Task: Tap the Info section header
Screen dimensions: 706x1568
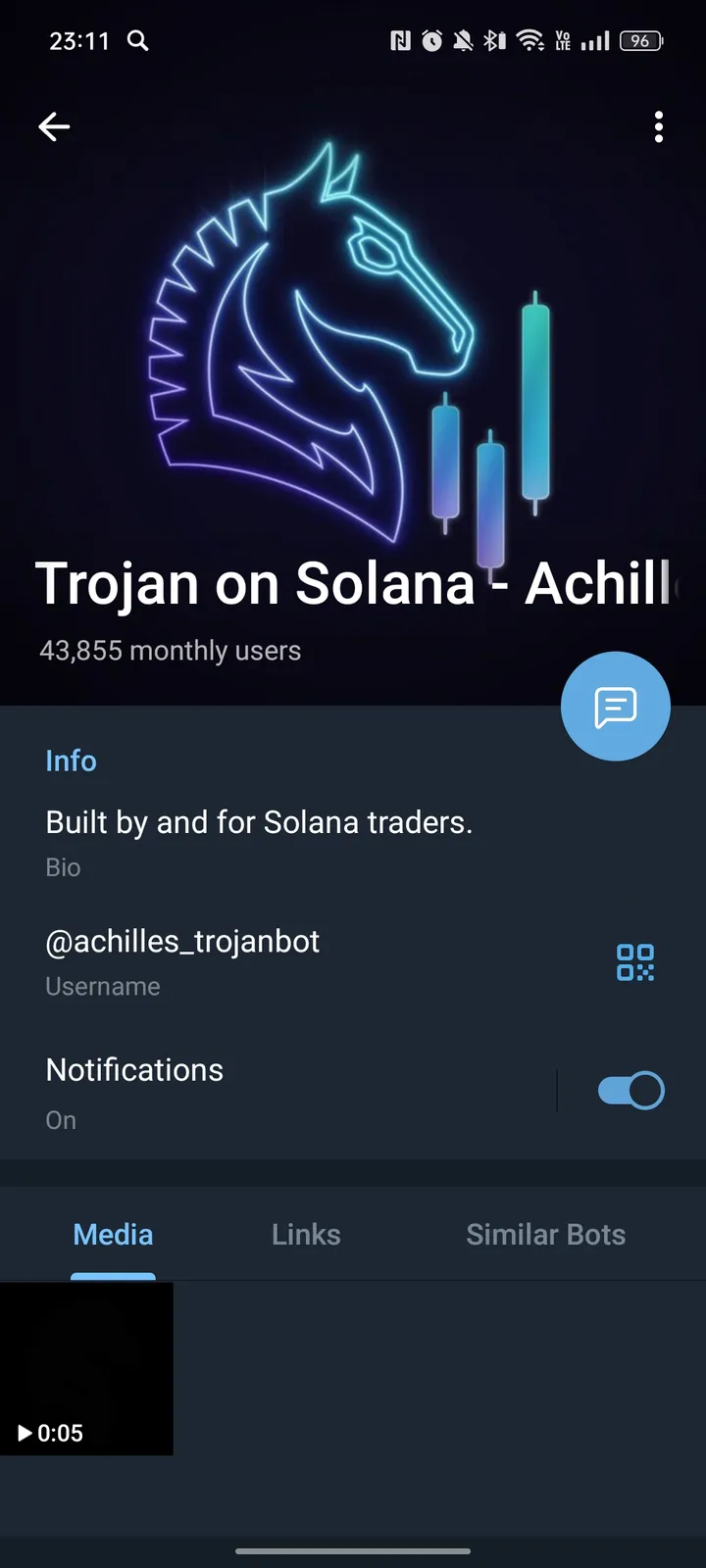Action: click(71, 760)
